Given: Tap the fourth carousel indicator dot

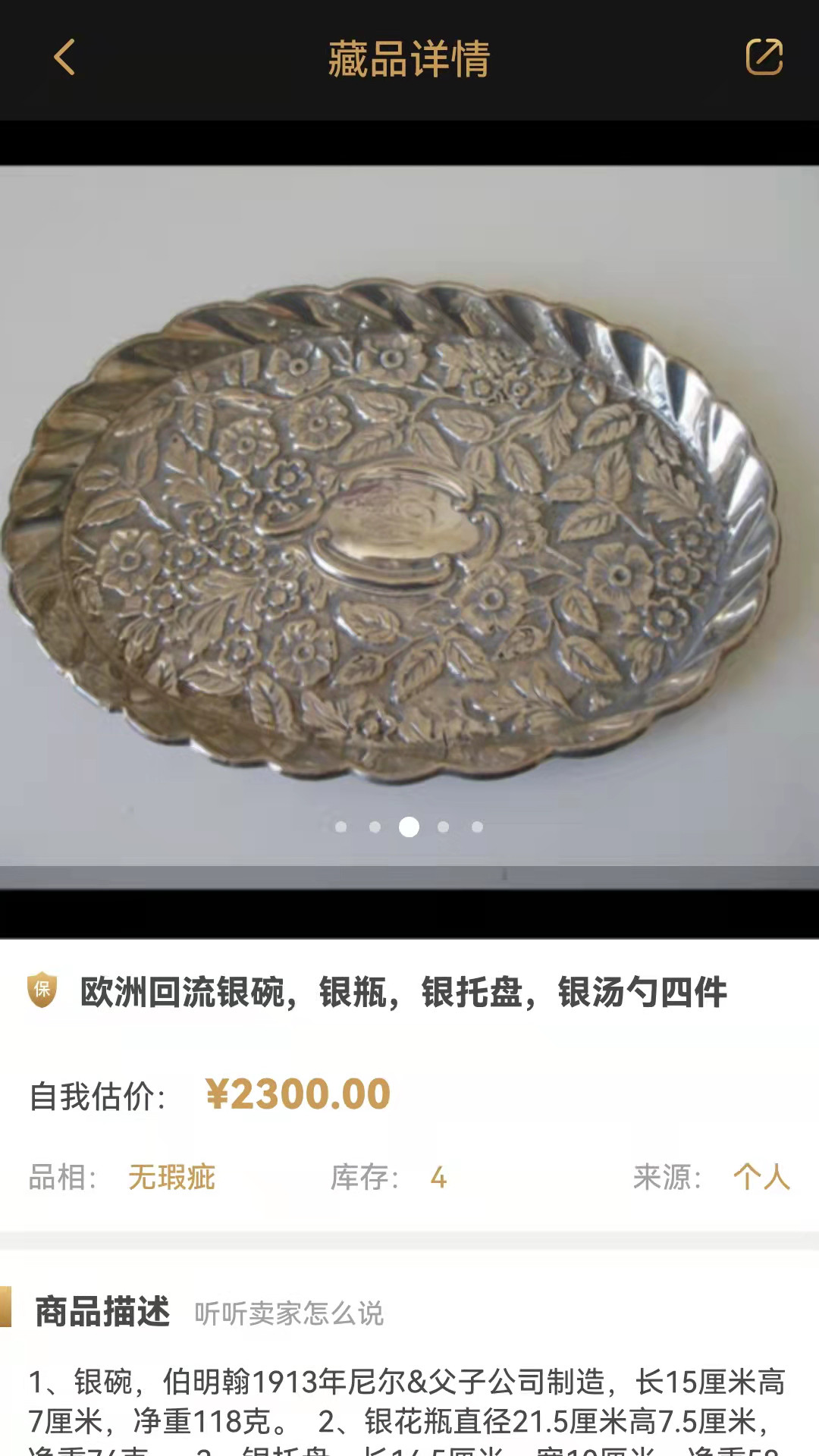Looking at the screenshot, I should tap(443, 827).
